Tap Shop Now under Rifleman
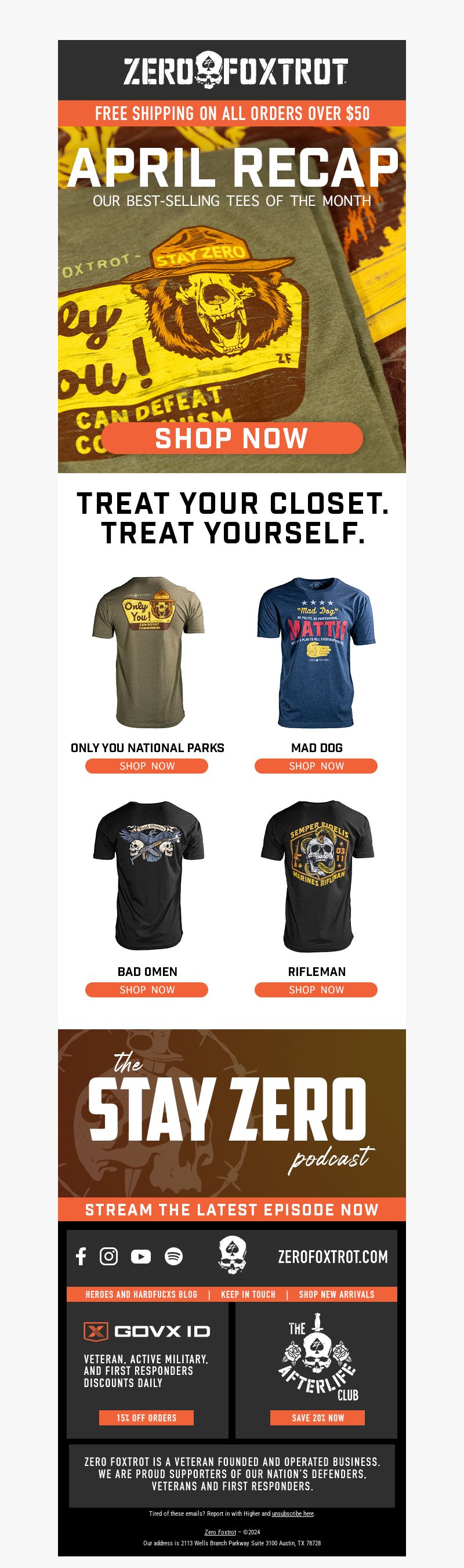 [316, 990]
